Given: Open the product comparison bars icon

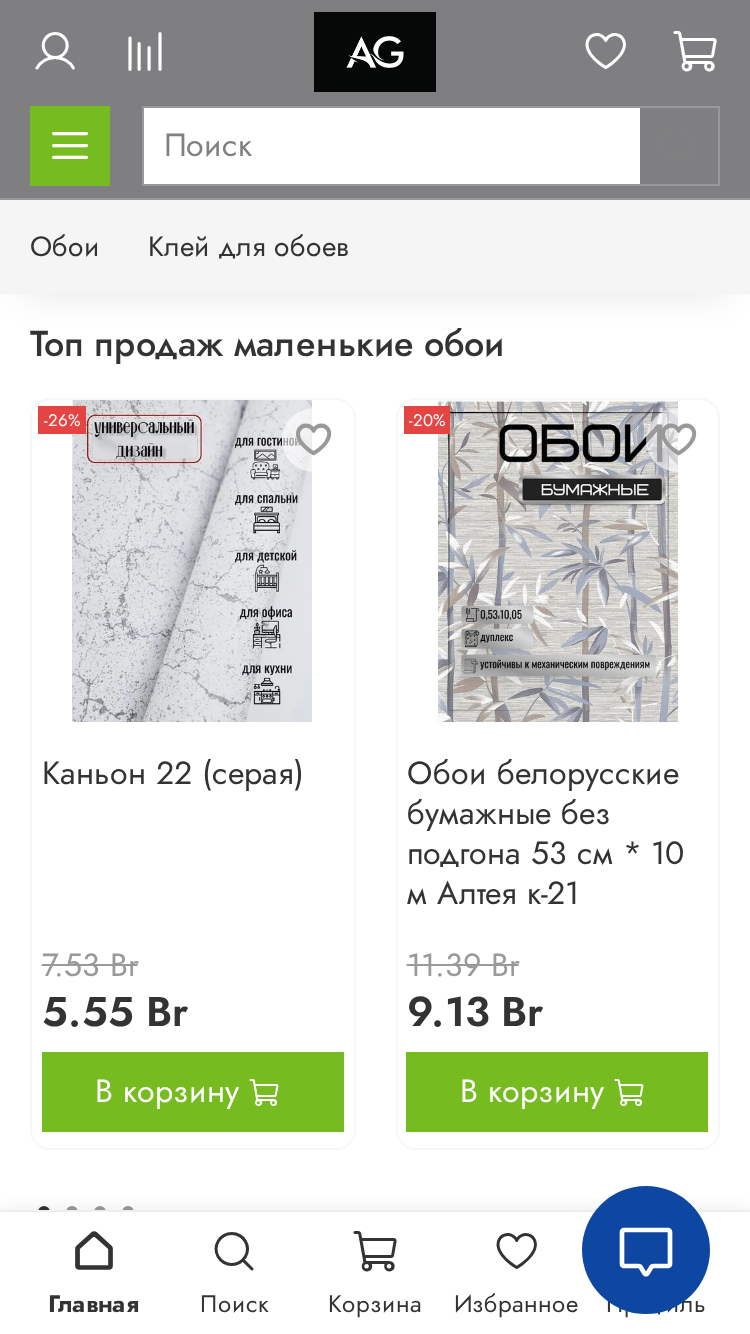Looking at the screenshot, I should (x=145, y=53).
